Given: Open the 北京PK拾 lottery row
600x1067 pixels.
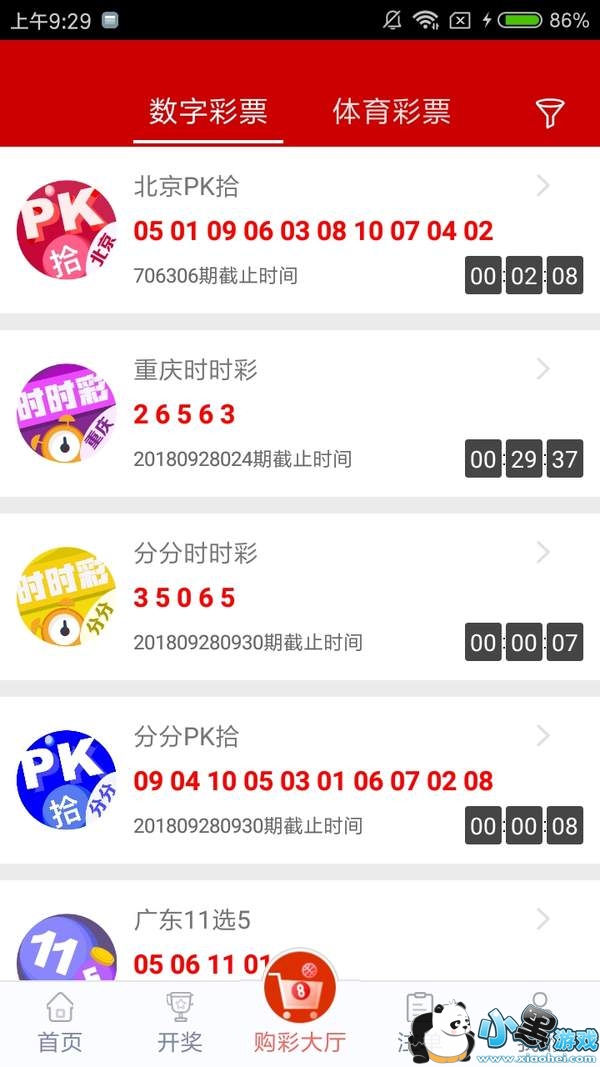Looking at the screenshot, I should coord(300,230).
